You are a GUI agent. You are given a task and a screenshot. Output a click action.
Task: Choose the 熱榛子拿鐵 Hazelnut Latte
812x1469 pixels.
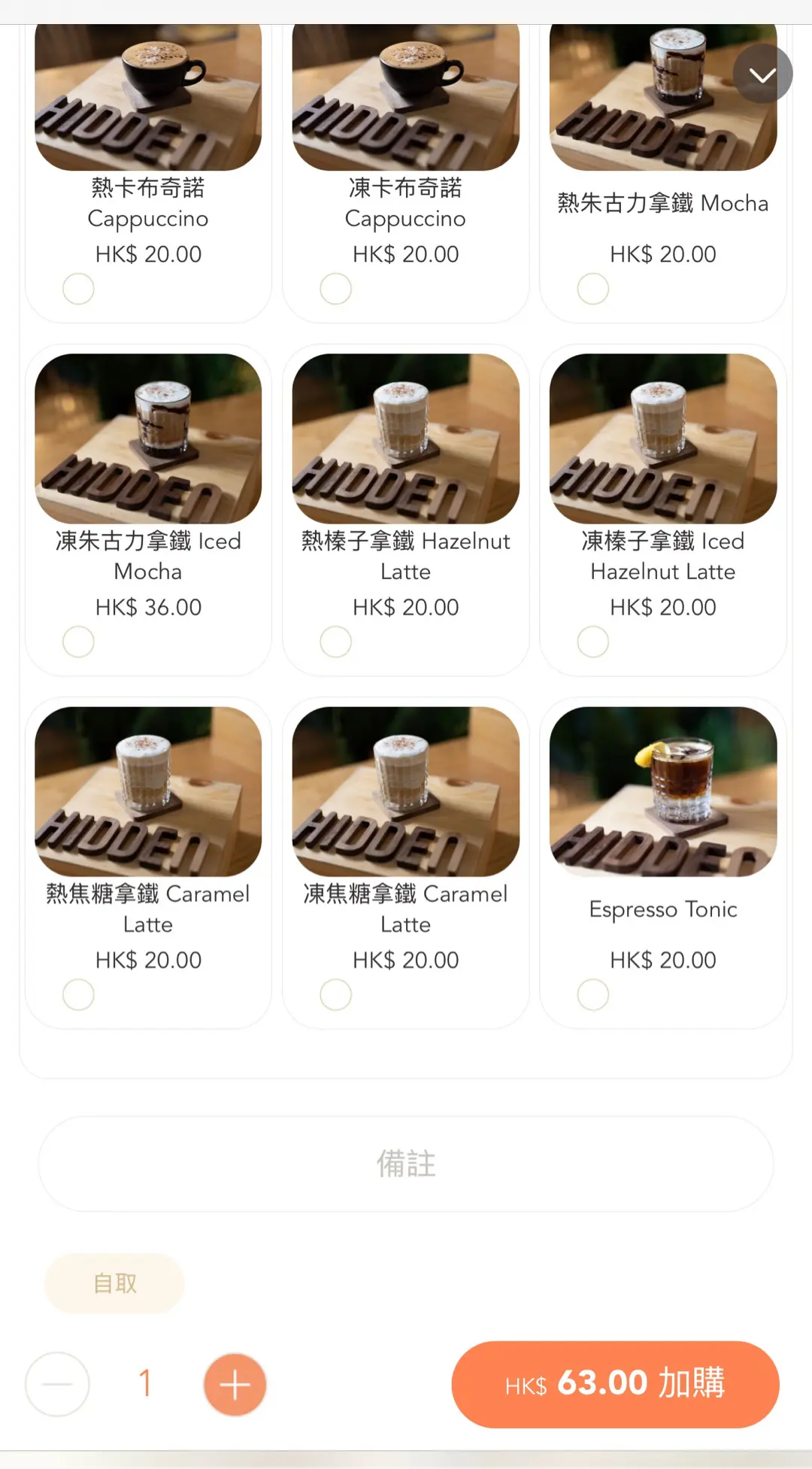(335, 642)
